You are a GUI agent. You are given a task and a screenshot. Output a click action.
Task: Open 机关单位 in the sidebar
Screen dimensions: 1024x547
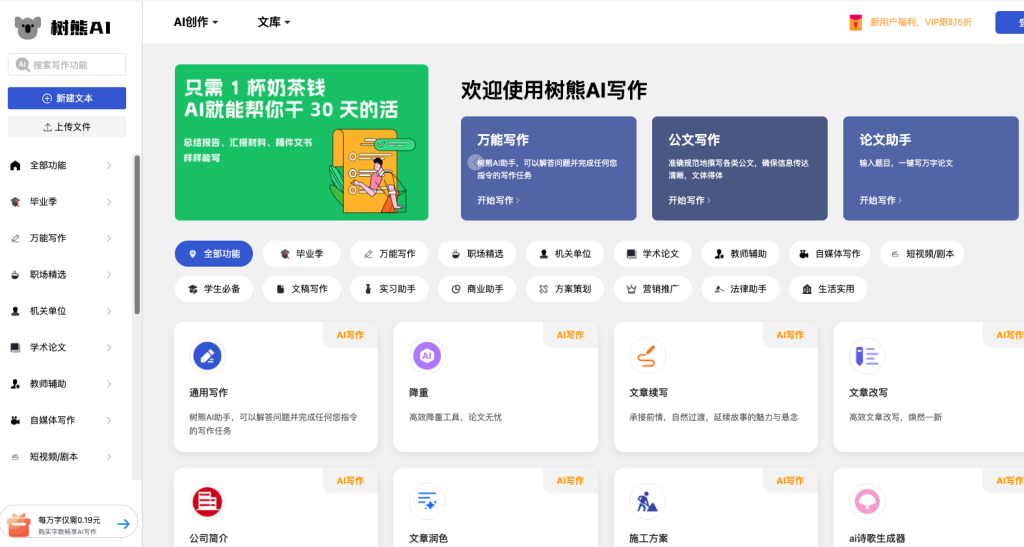point(60,311)
